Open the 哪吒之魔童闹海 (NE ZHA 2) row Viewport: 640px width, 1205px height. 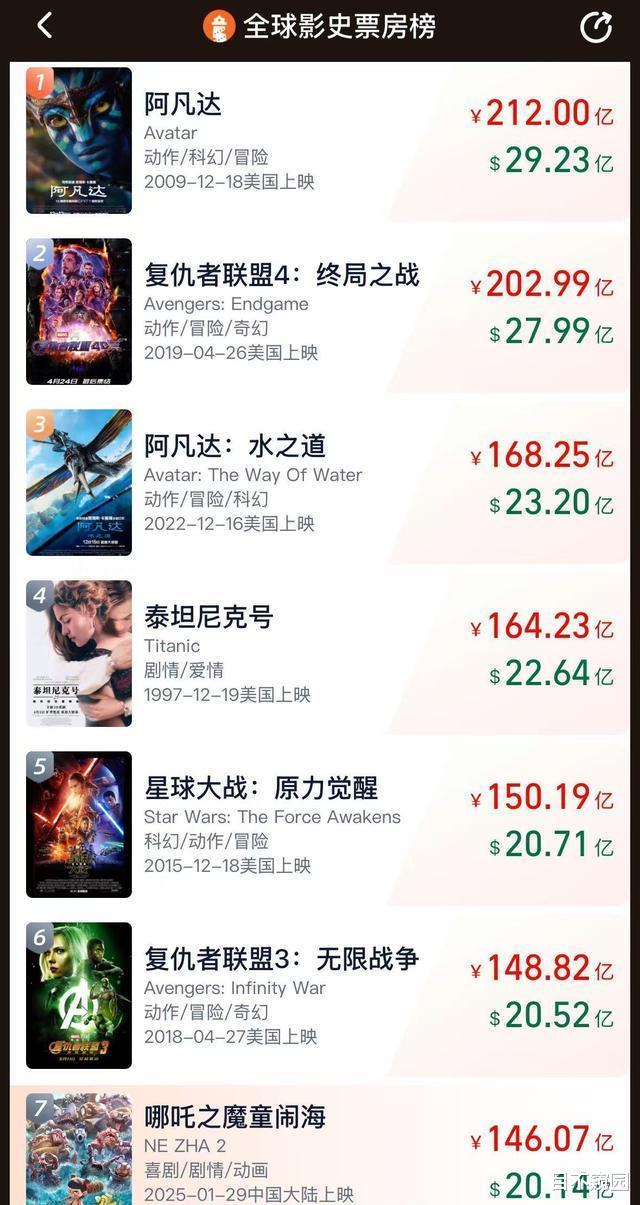pos(320,1146)
